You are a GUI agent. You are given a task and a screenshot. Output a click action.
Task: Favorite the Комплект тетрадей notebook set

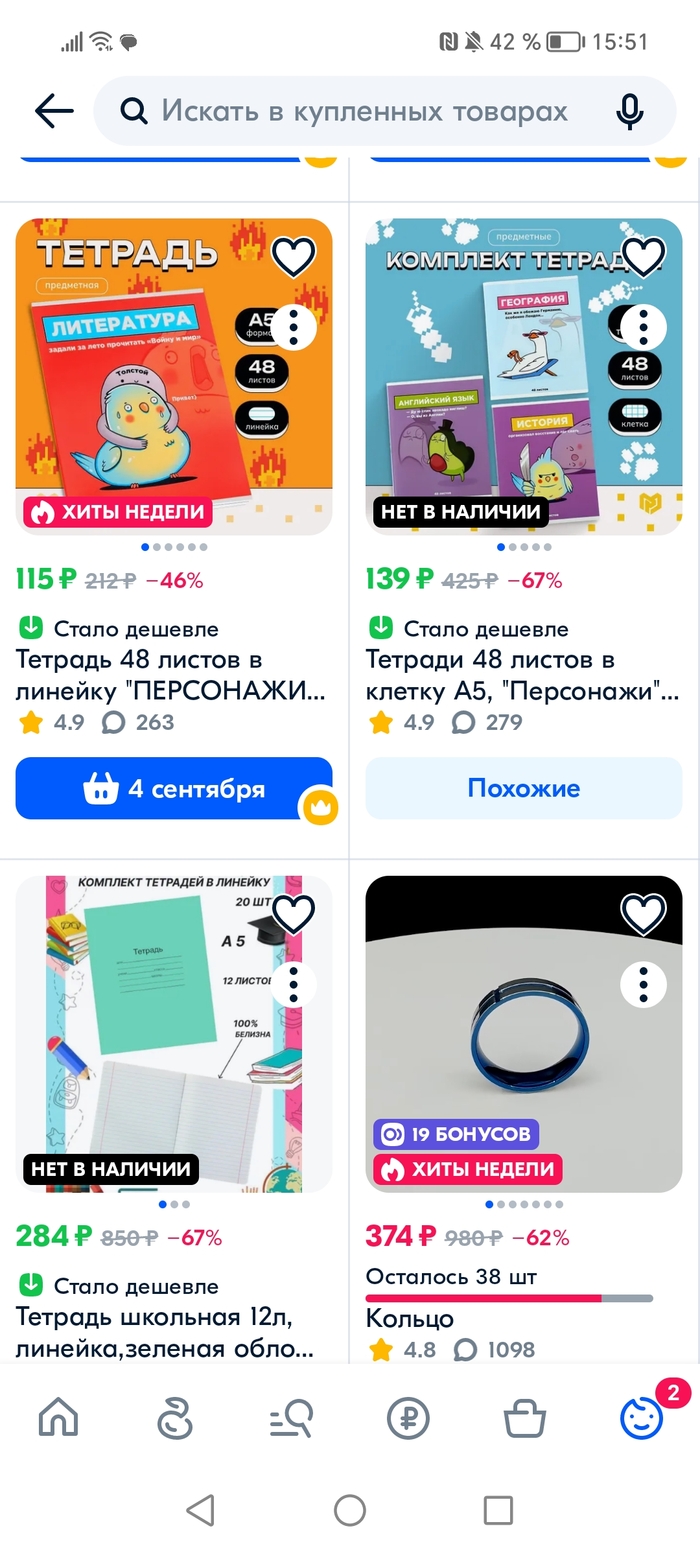[643, 258]
